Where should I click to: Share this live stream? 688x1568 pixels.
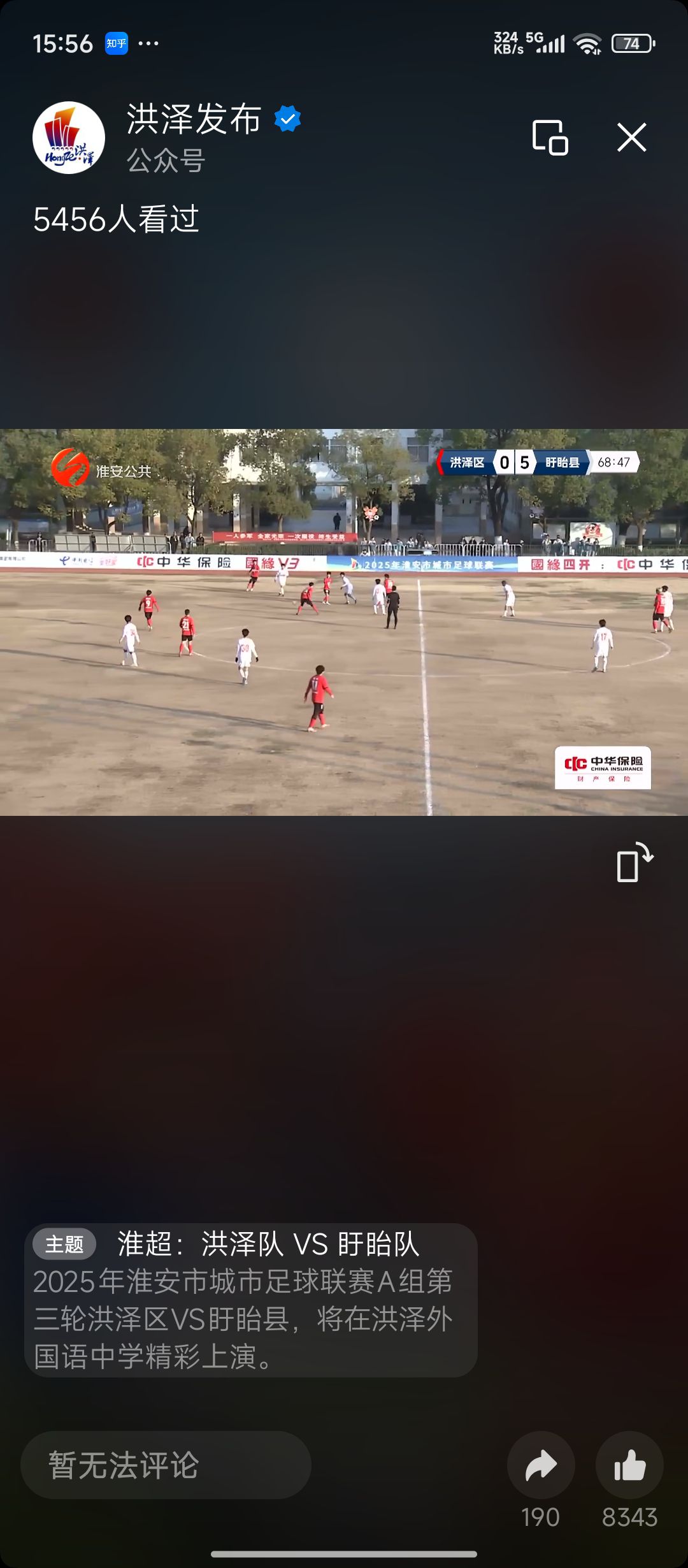541,1464
